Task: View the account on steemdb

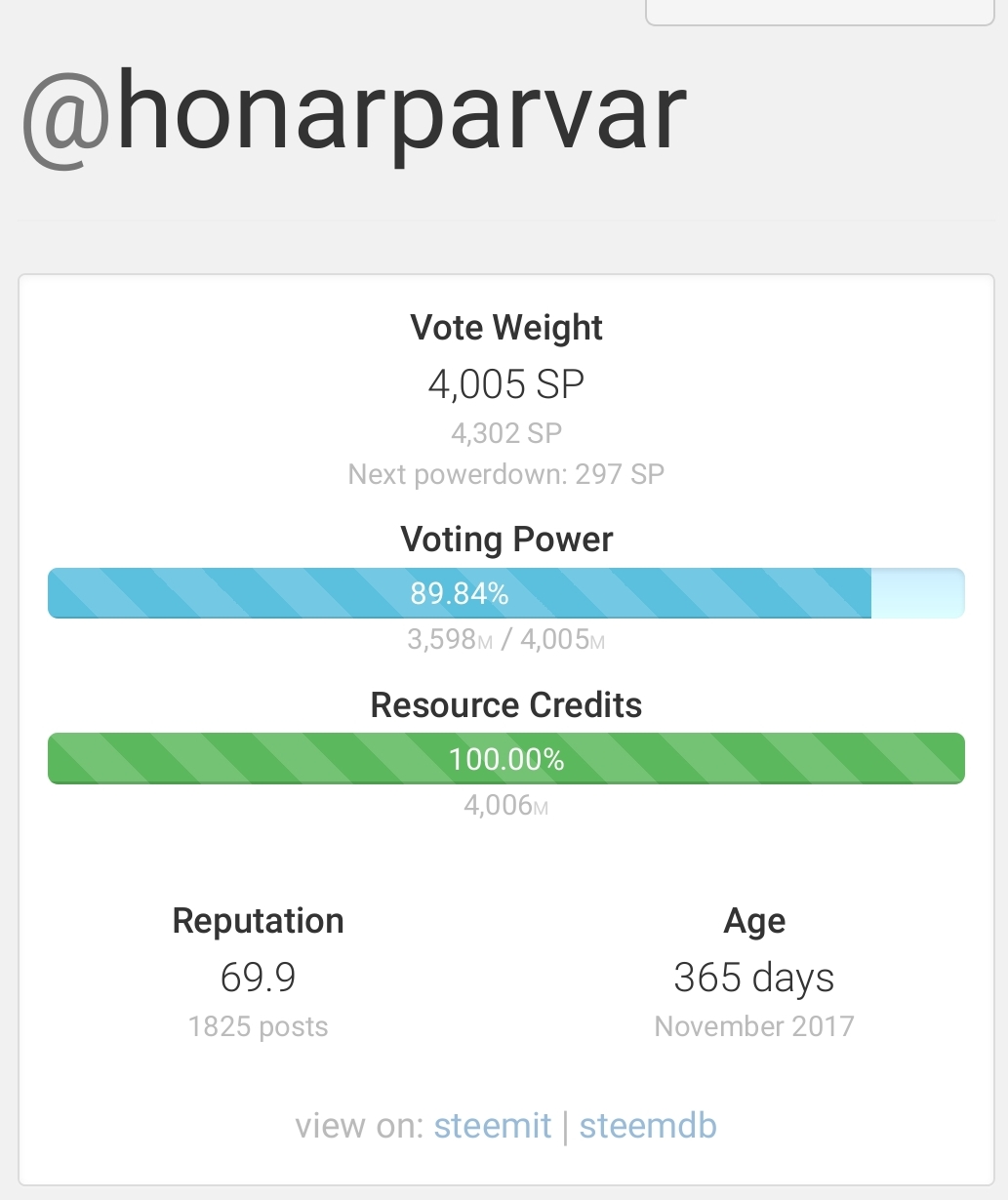Action: (x=648, y=1126)
